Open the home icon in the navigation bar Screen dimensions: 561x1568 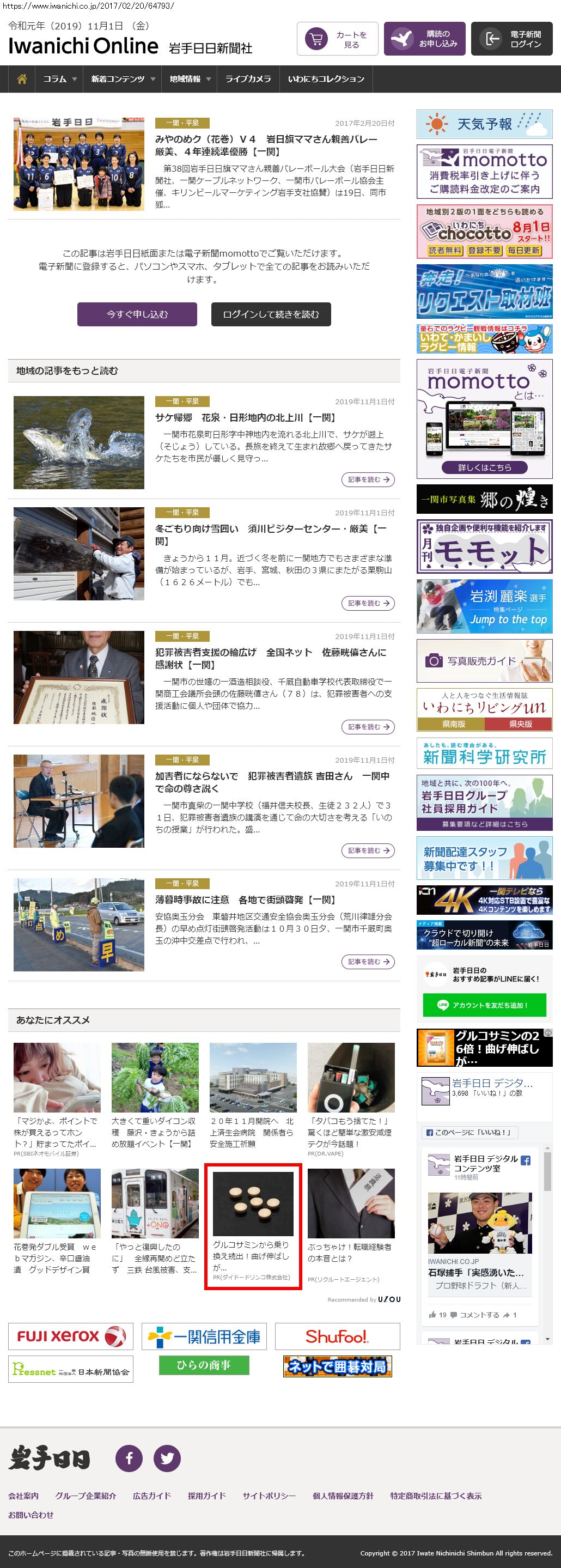click(x=22, y=79)
